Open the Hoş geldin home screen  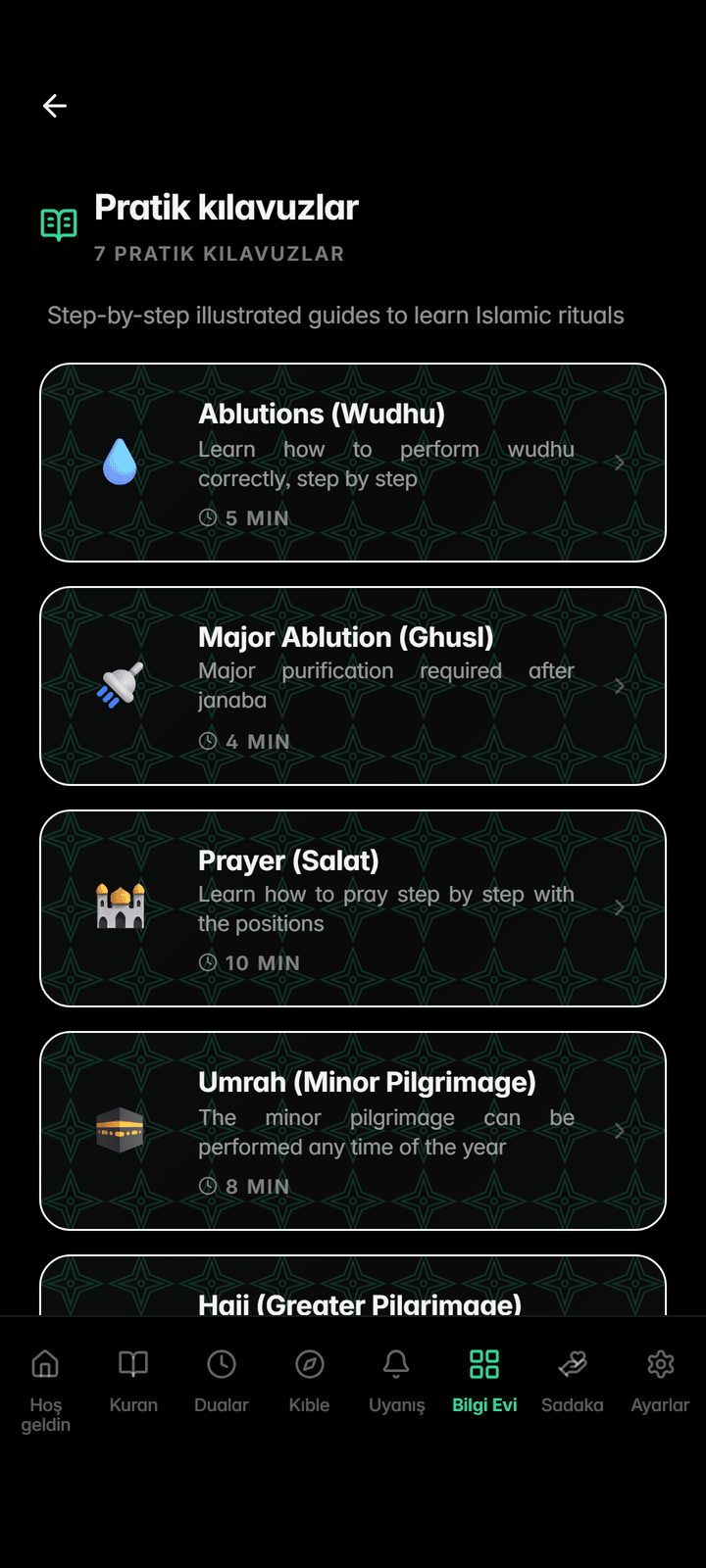point(45,1363)
